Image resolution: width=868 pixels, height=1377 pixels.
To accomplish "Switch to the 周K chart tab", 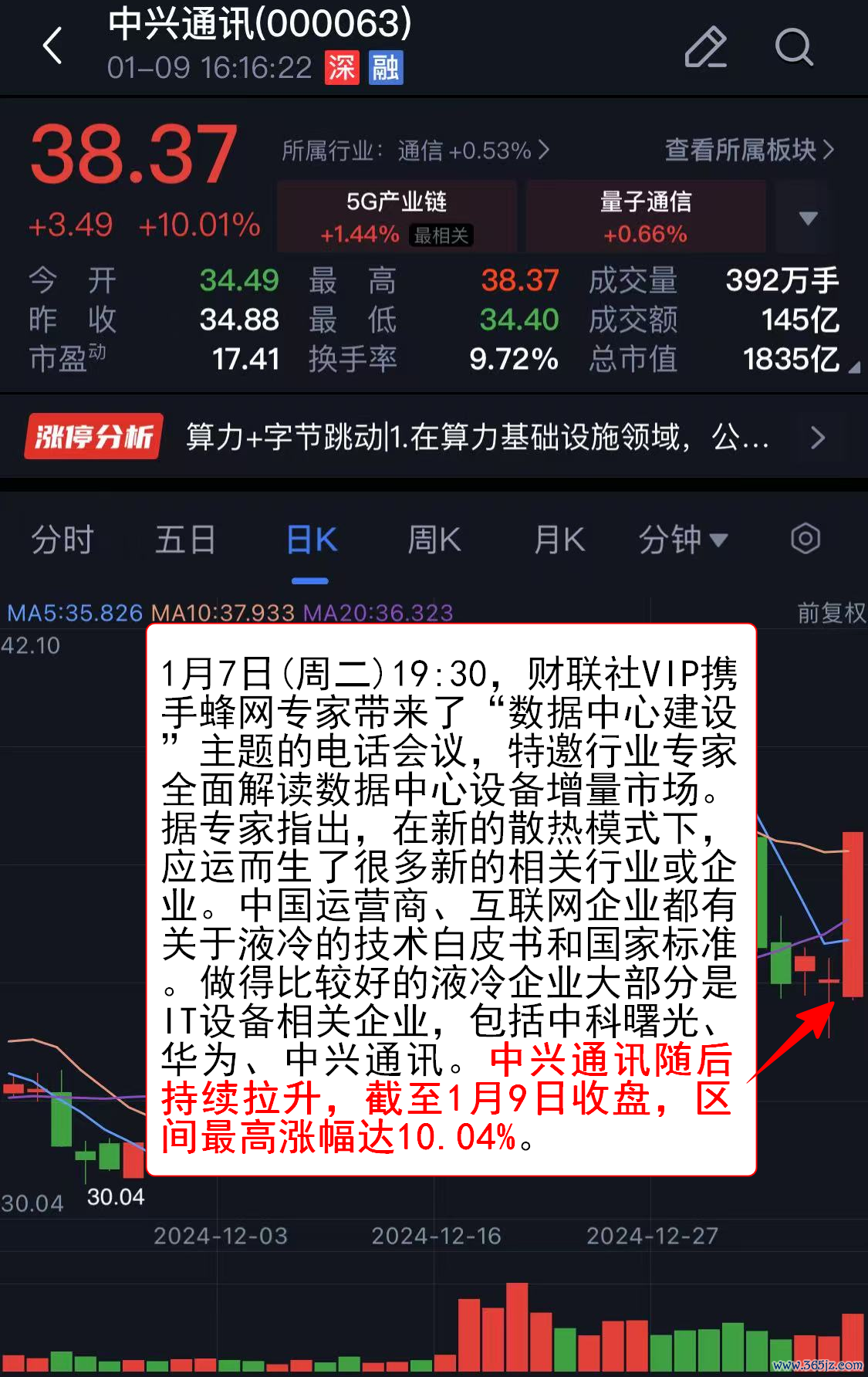I will click(x=434, y=540).
